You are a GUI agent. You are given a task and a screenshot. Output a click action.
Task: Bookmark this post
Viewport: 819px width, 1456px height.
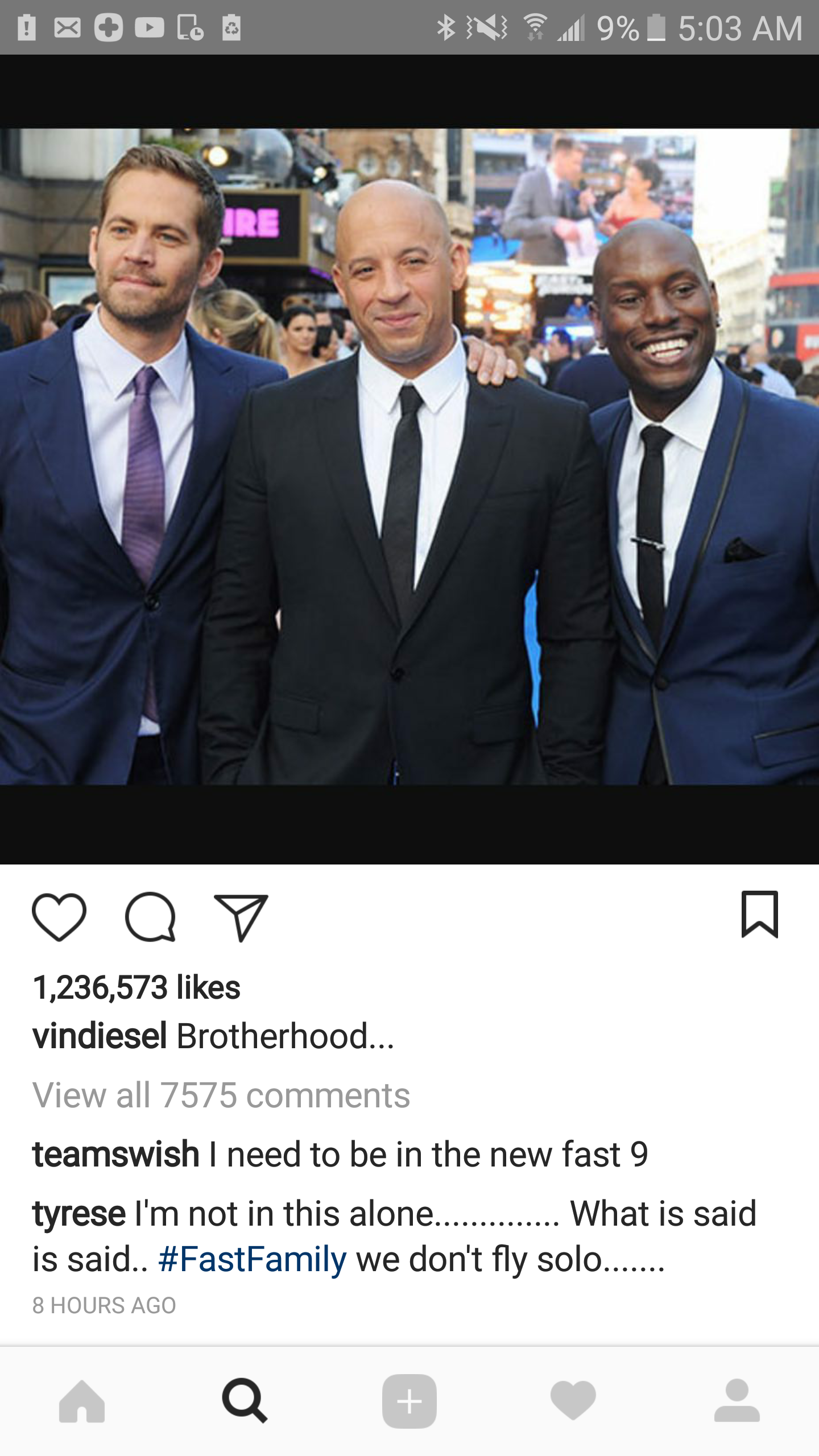pyautogui.click(x=759, y=915)
